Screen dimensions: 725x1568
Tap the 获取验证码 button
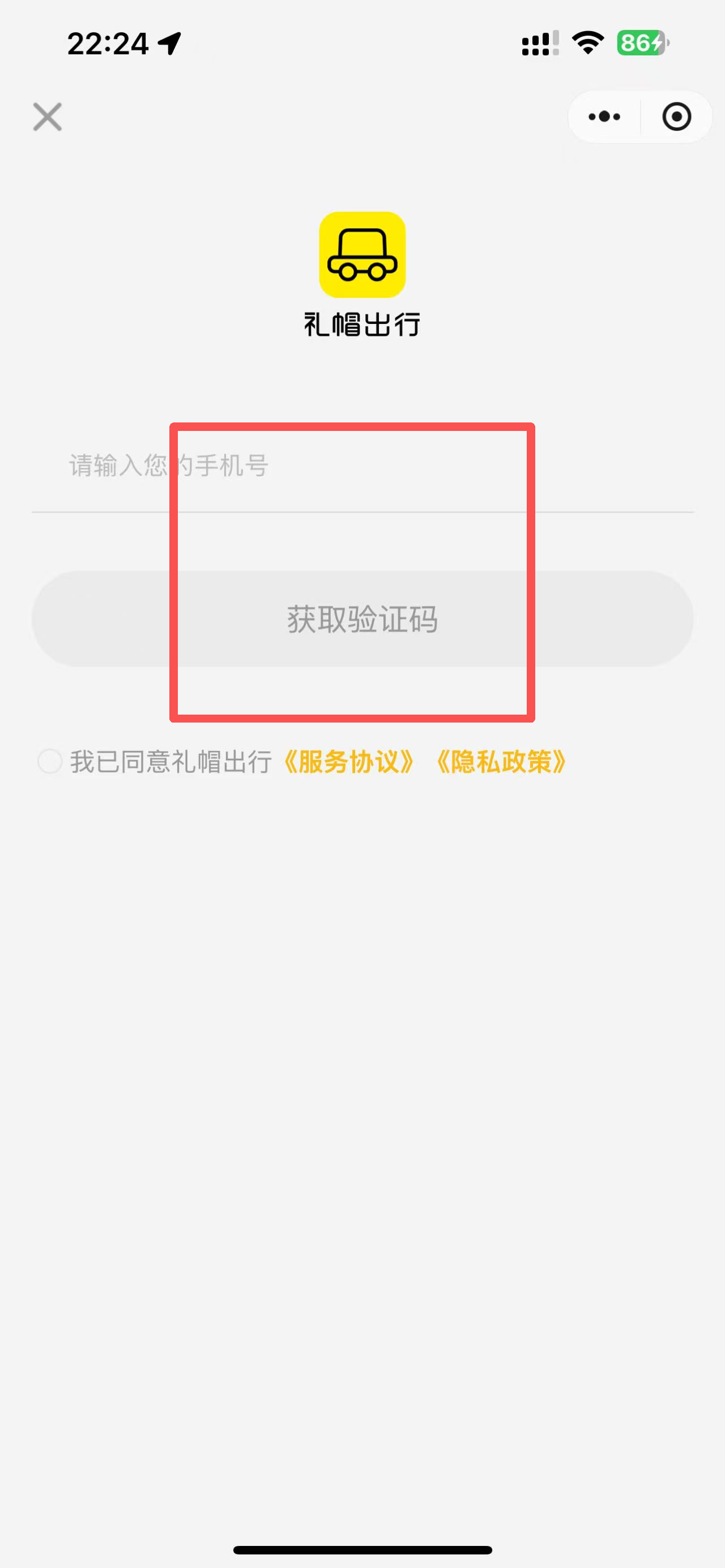pos(362,619)
